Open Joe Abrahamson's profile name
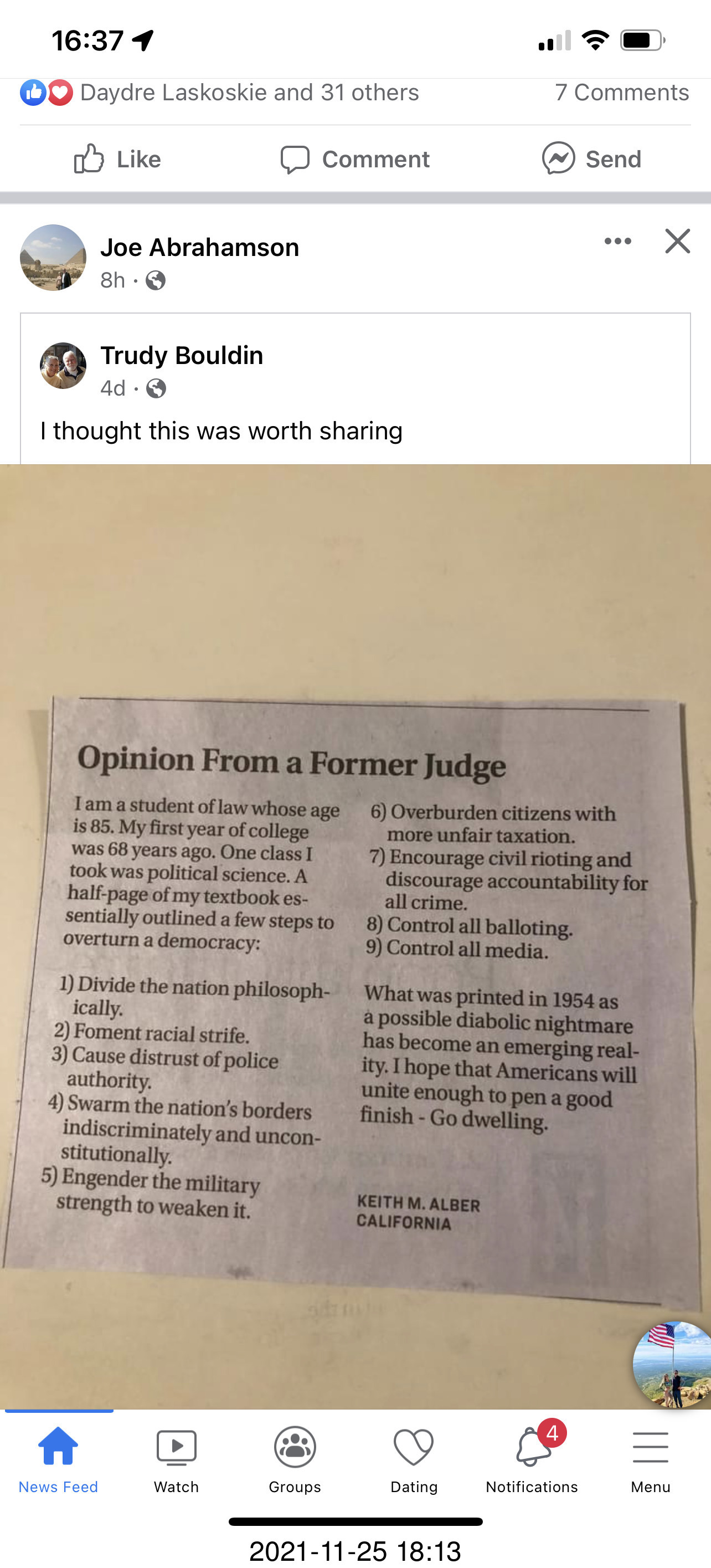Screen dimensions: 711x1568 [199, 247]
